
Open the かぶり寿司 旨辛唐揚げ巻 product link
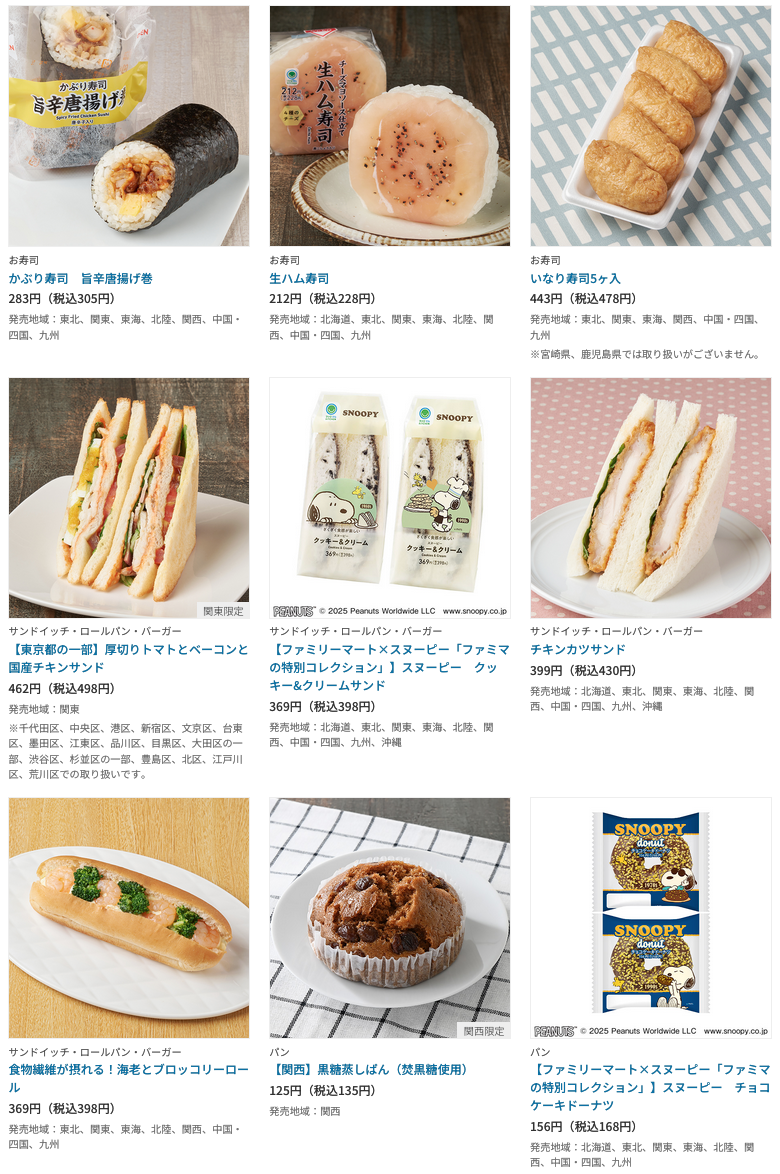click(80, 278)
